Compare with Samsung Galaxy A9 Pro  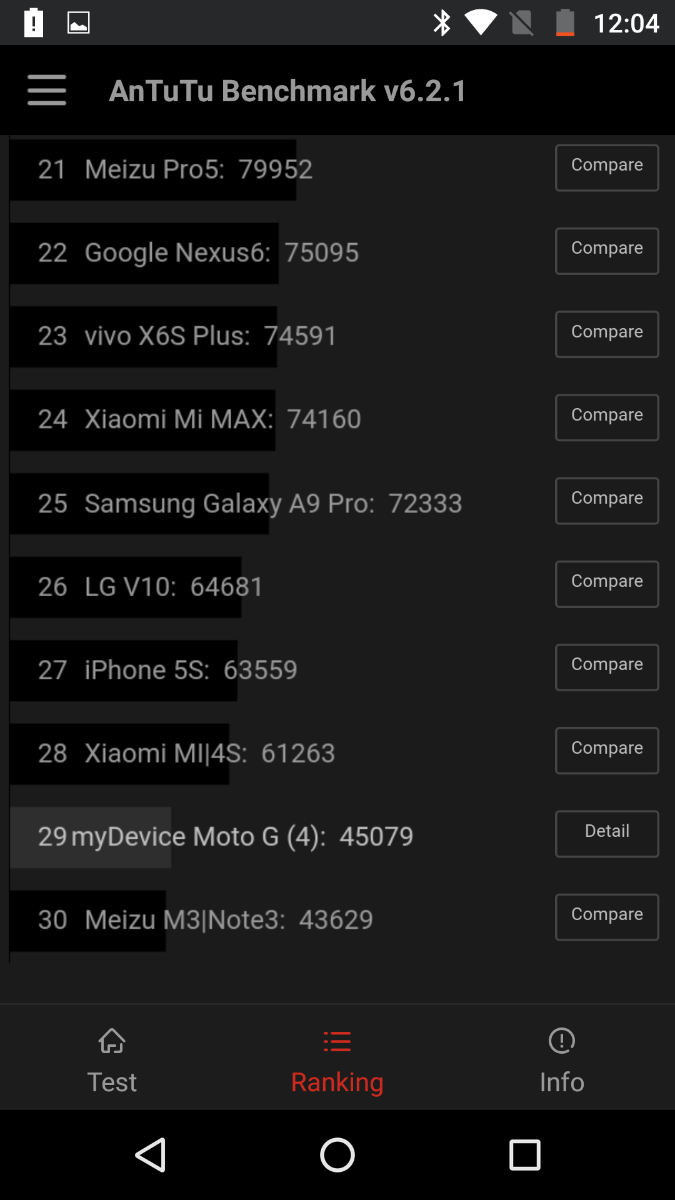[x=606, y=500]
